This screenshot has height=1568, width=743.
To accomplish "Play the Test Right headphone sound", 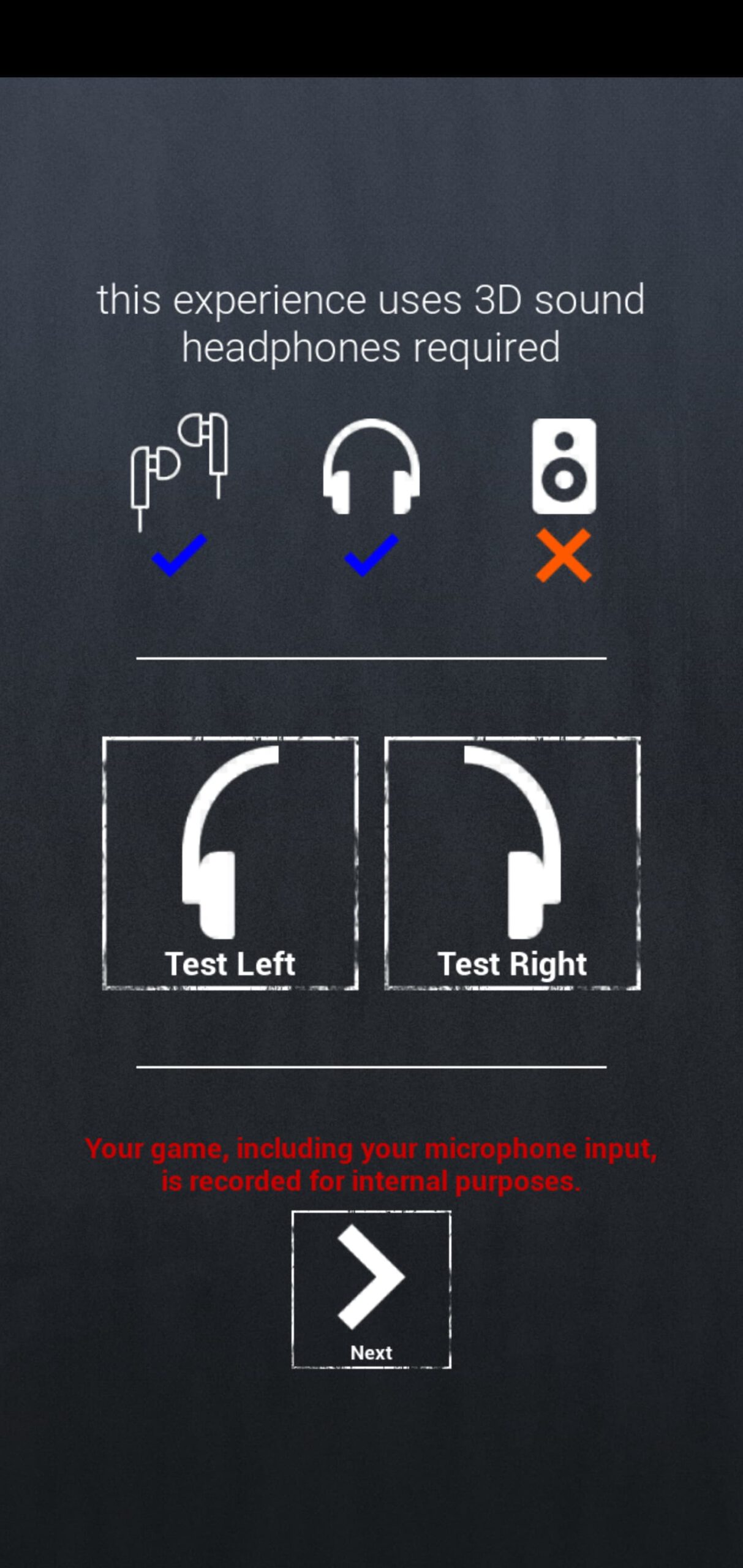I will (512, 863).
